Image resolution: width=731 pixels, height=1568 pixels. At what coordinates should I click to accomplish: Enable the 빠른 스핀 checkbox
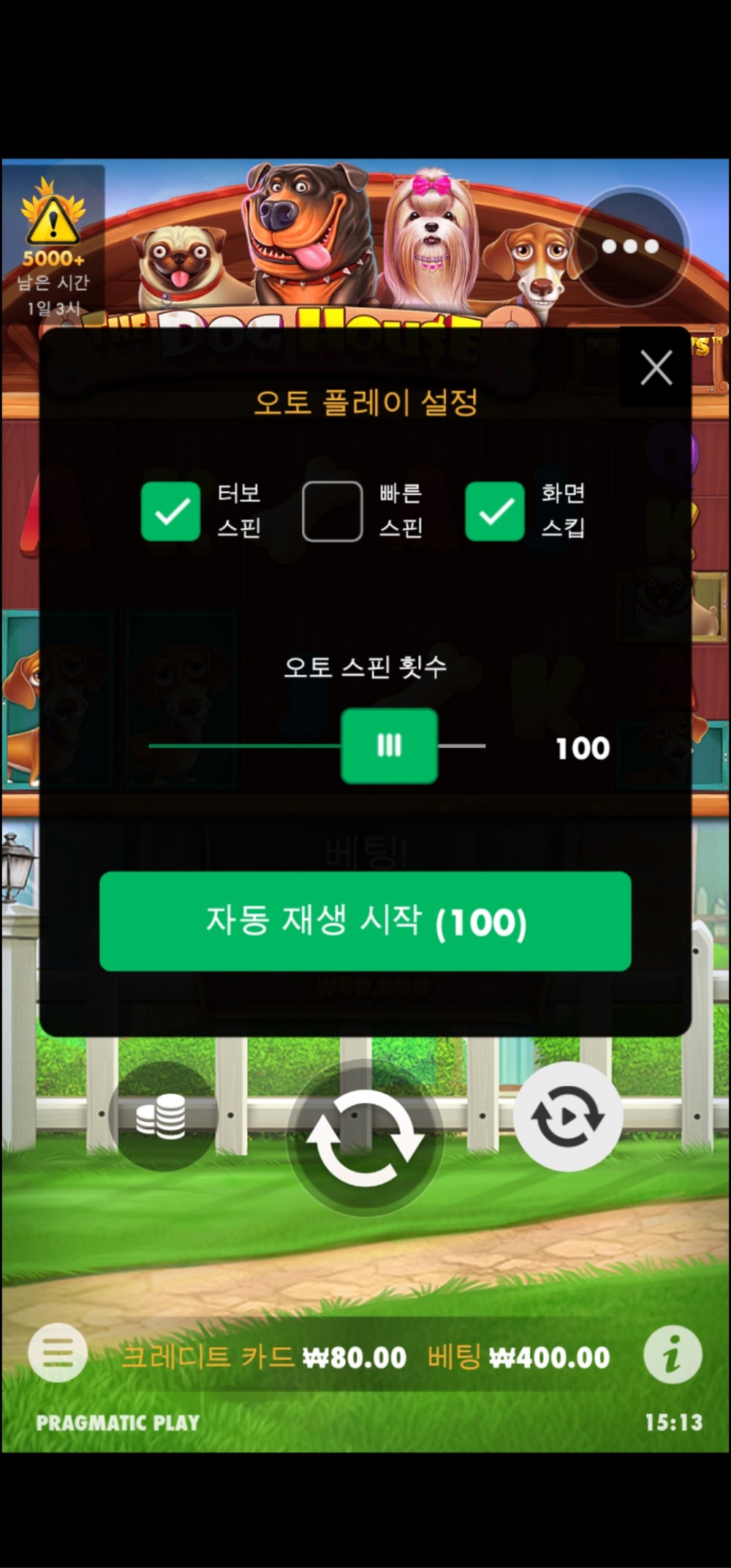[x=333, y=511]
